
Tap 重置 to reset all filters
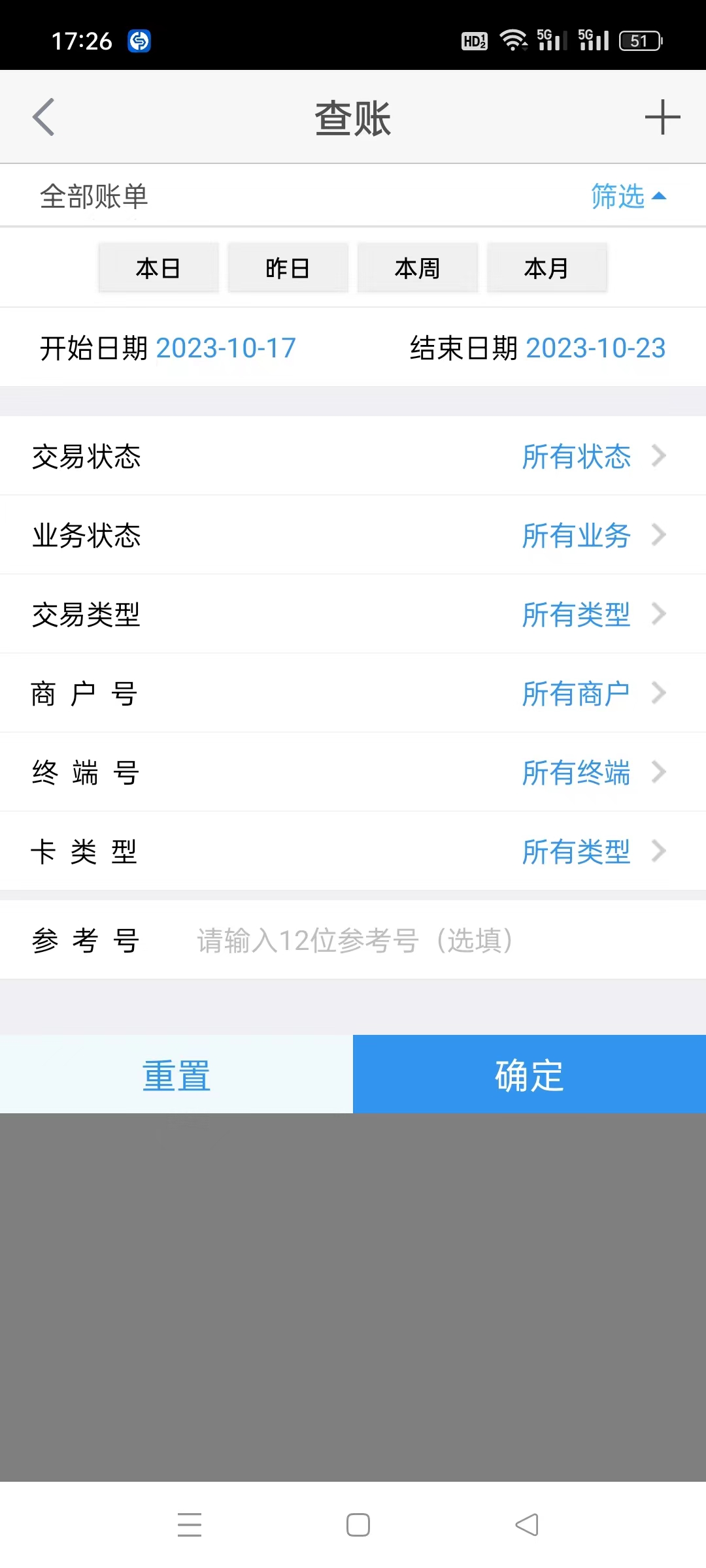click(176, 1073)
